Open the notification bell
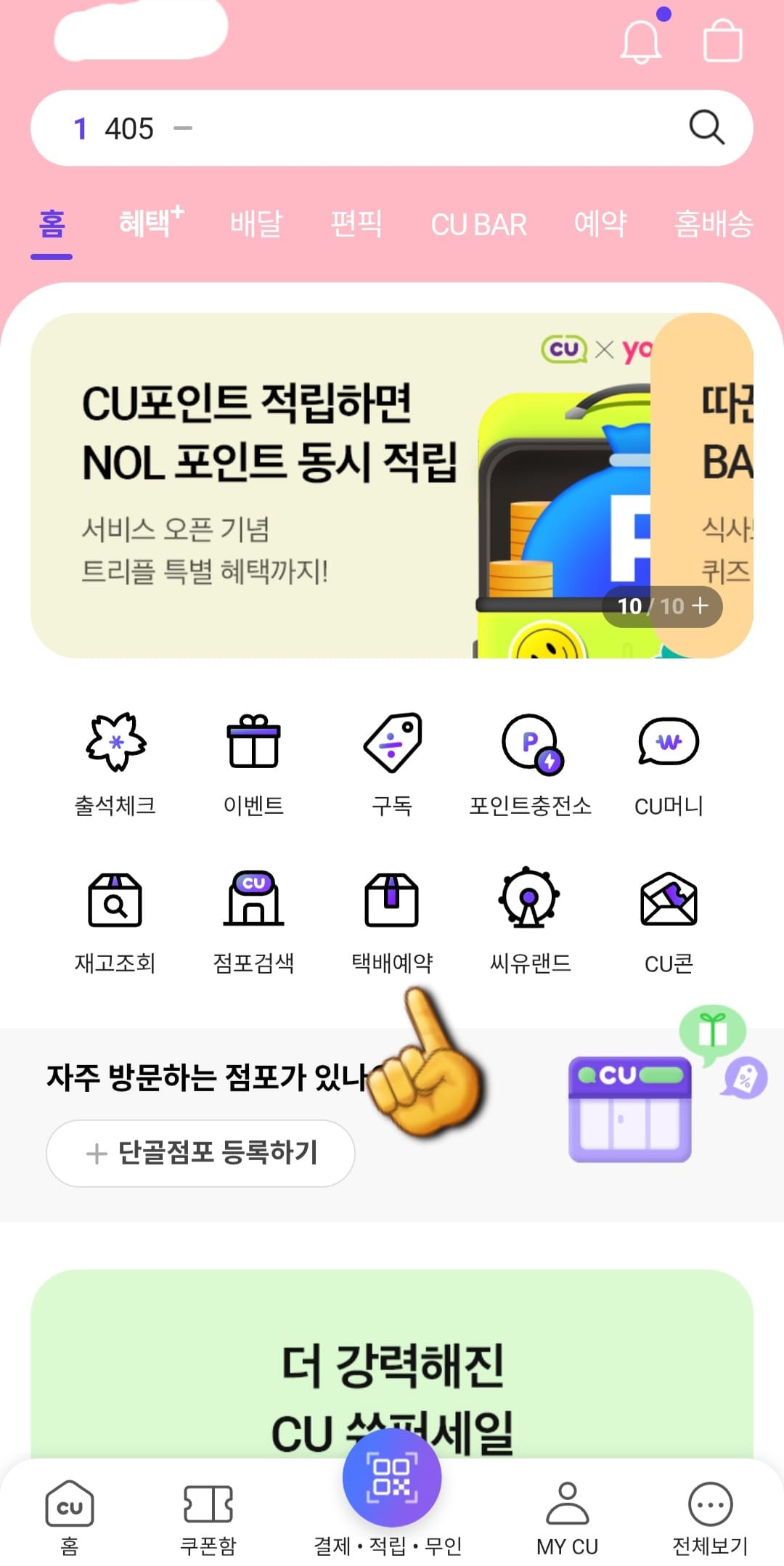Image resolution: width=784 pixels, height=1566 pixels. [642, 41]
